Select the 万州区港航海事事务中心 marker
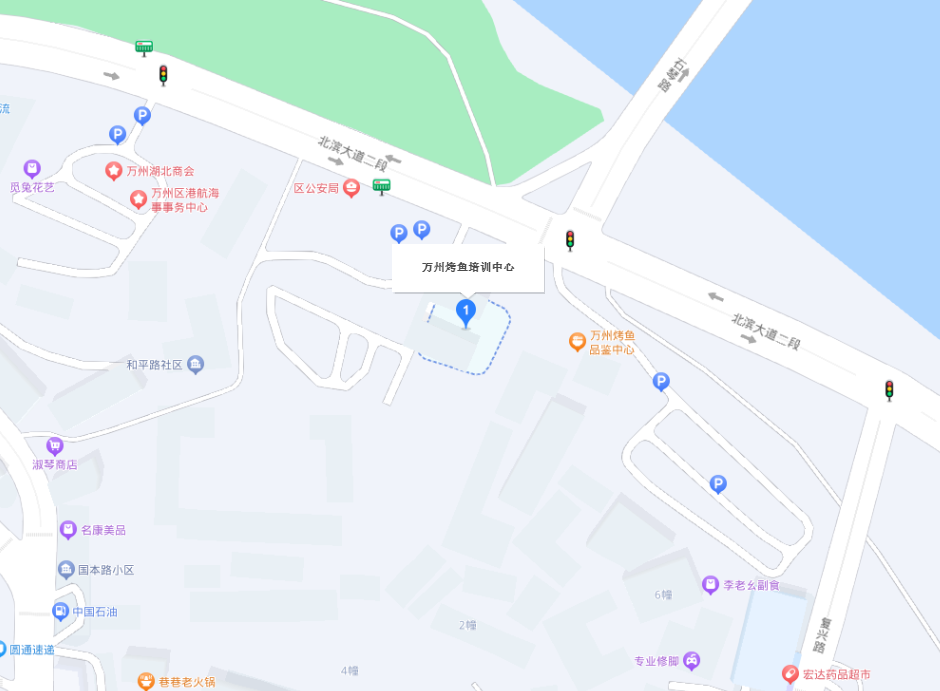Viewport: 940px width, 691px height. tap(139, 199)
